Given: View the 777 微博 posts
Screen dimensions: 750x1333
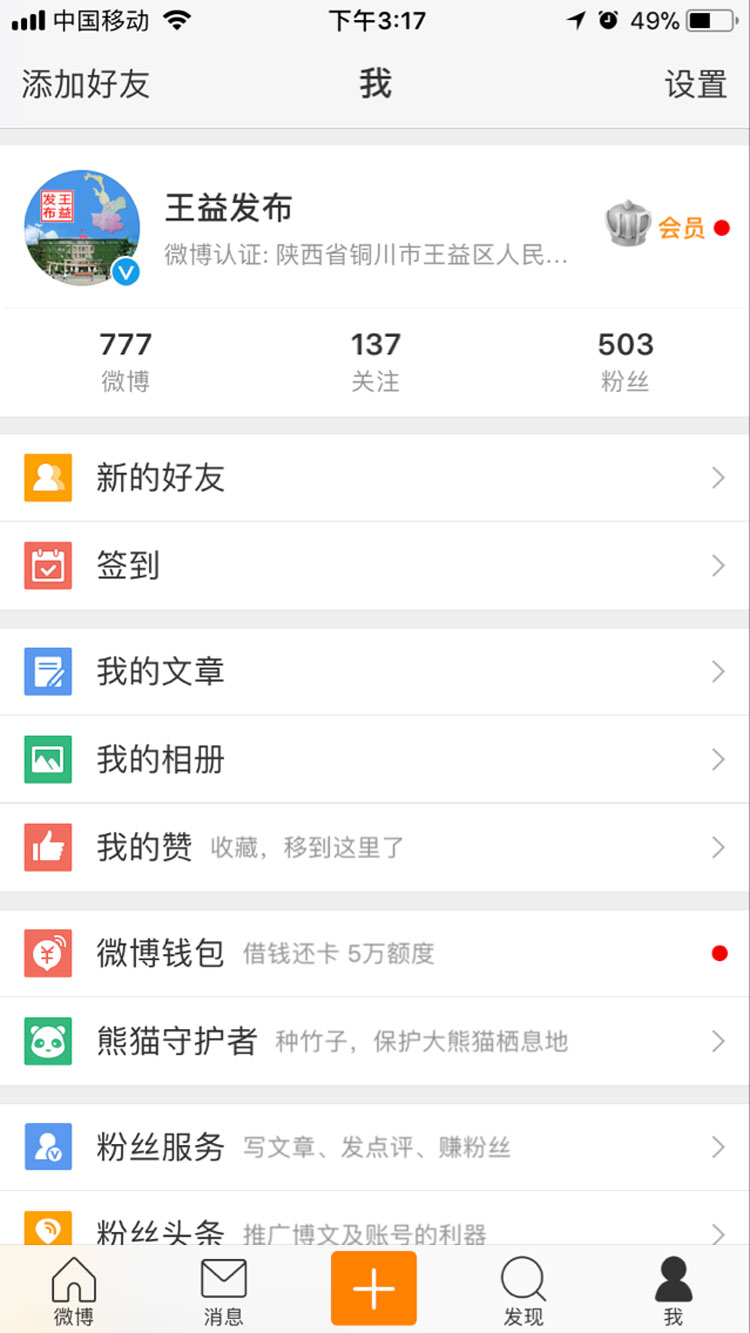Looking at the screenshot, I should pos(125,361).
